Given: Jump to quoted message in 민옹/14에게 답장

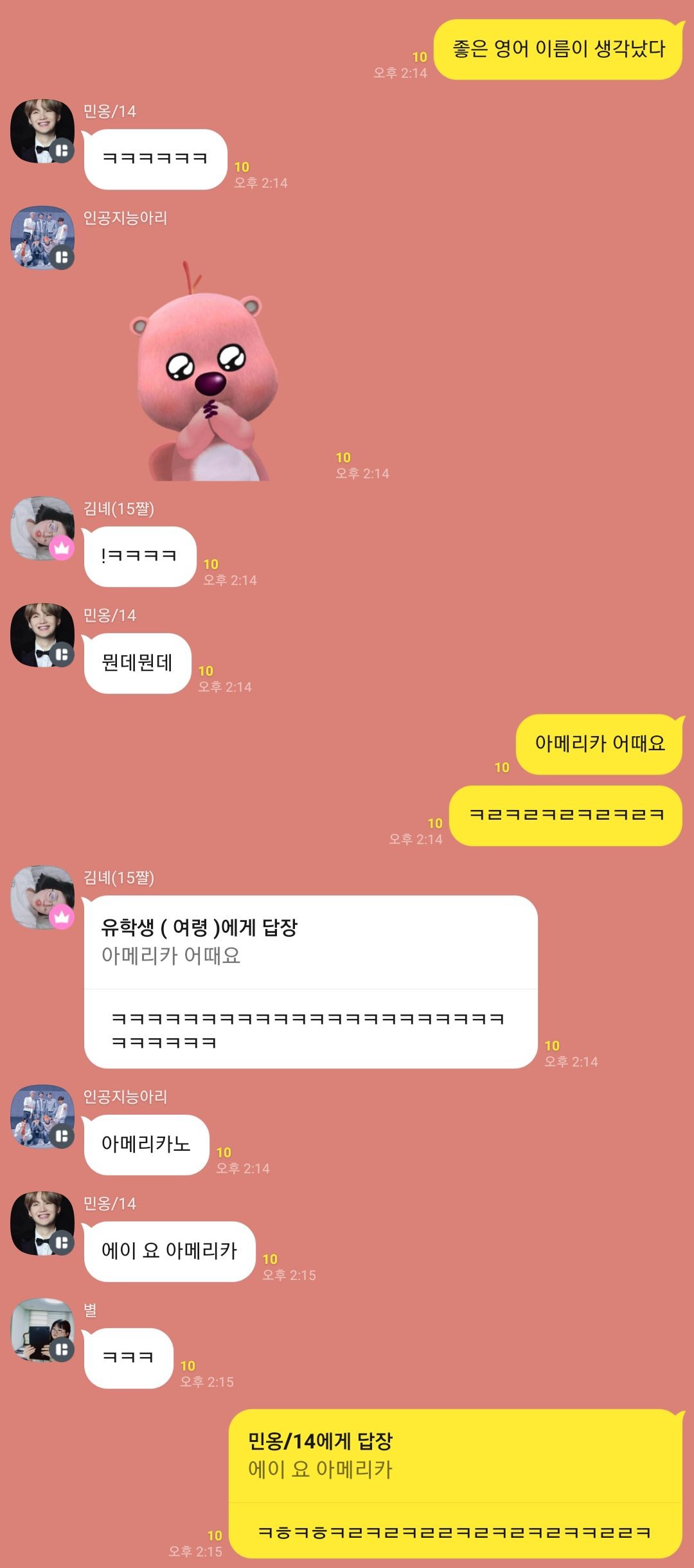Looking at the screenshot, I should point(455,1455).
